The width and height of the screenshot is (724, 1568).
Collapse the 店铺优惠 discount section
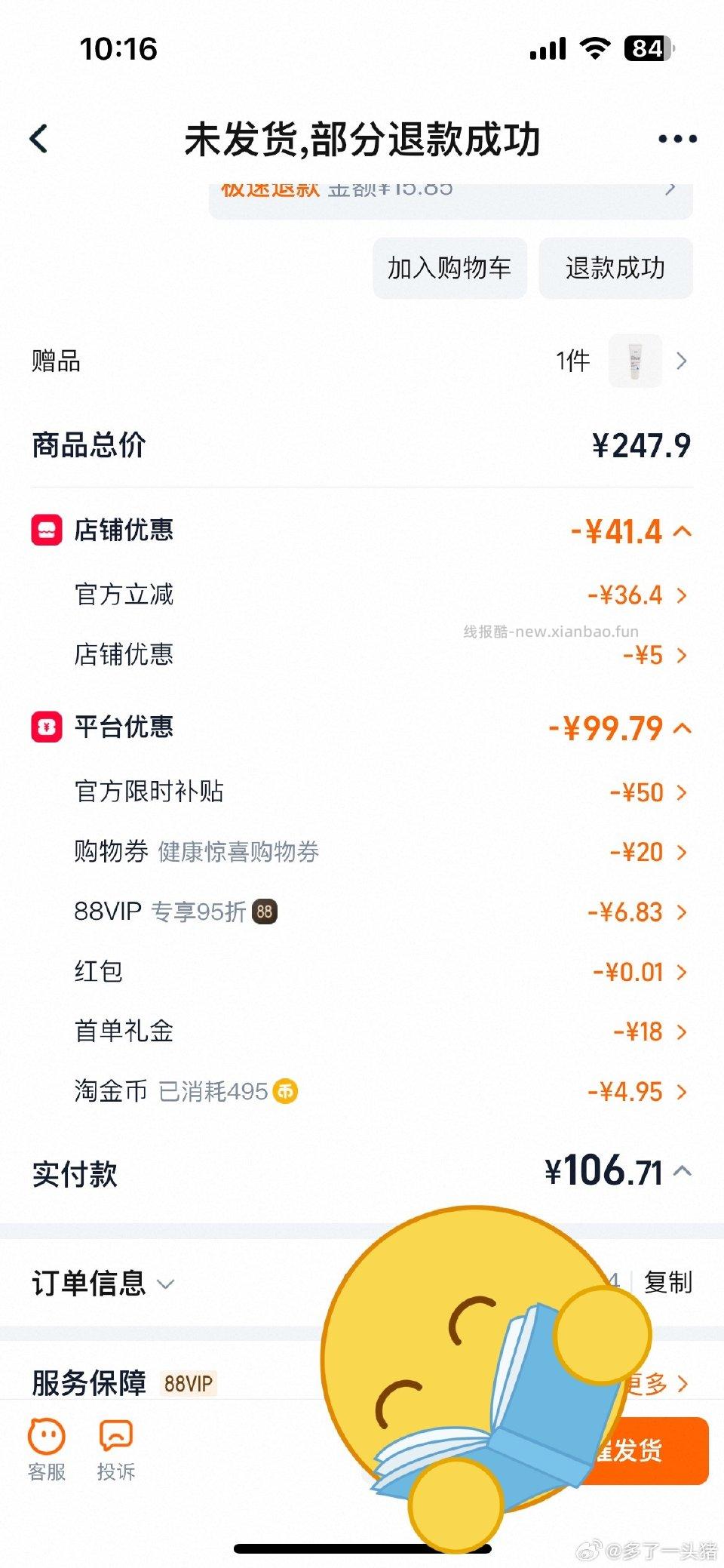point(683,530)
